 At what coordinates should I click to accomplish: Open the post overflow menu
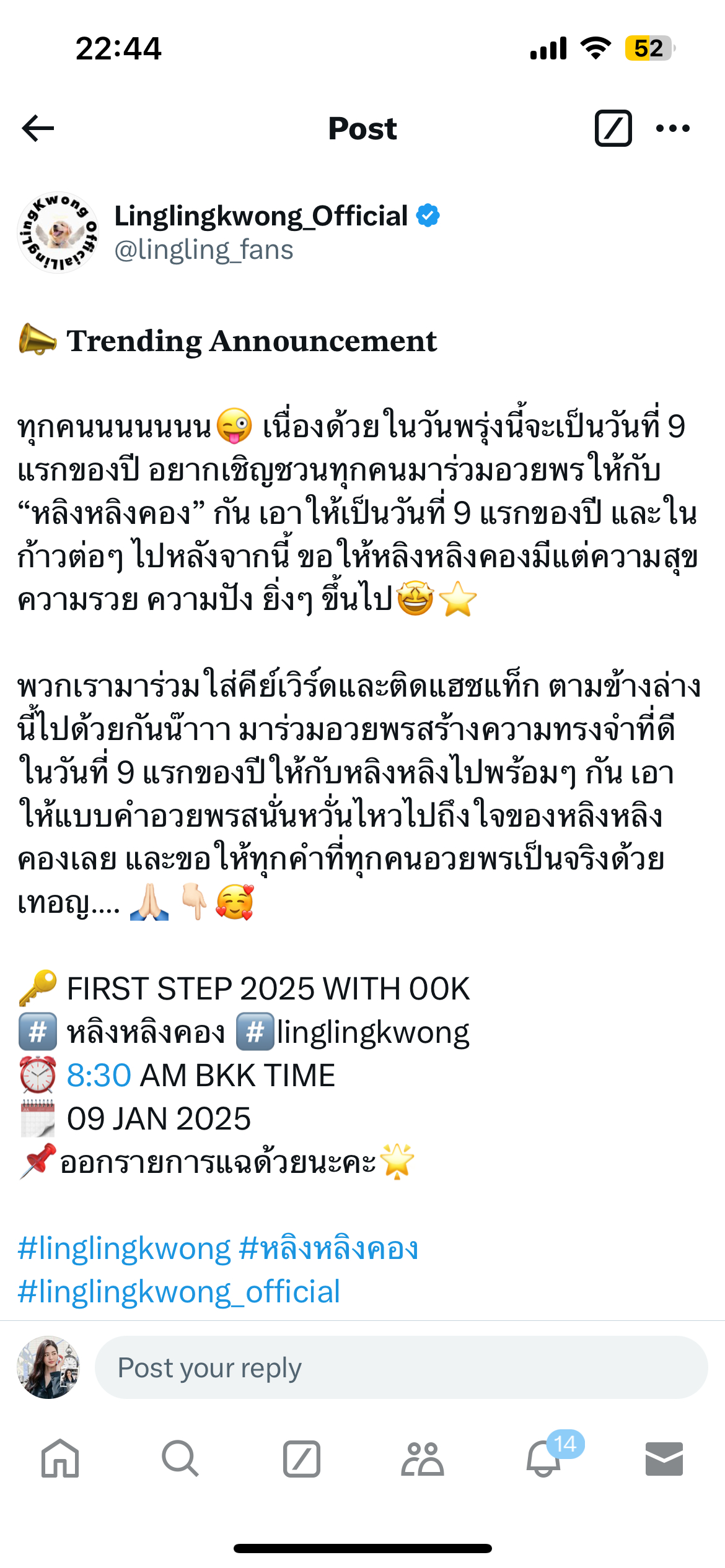pyautogui.click(x=673, y=128)
